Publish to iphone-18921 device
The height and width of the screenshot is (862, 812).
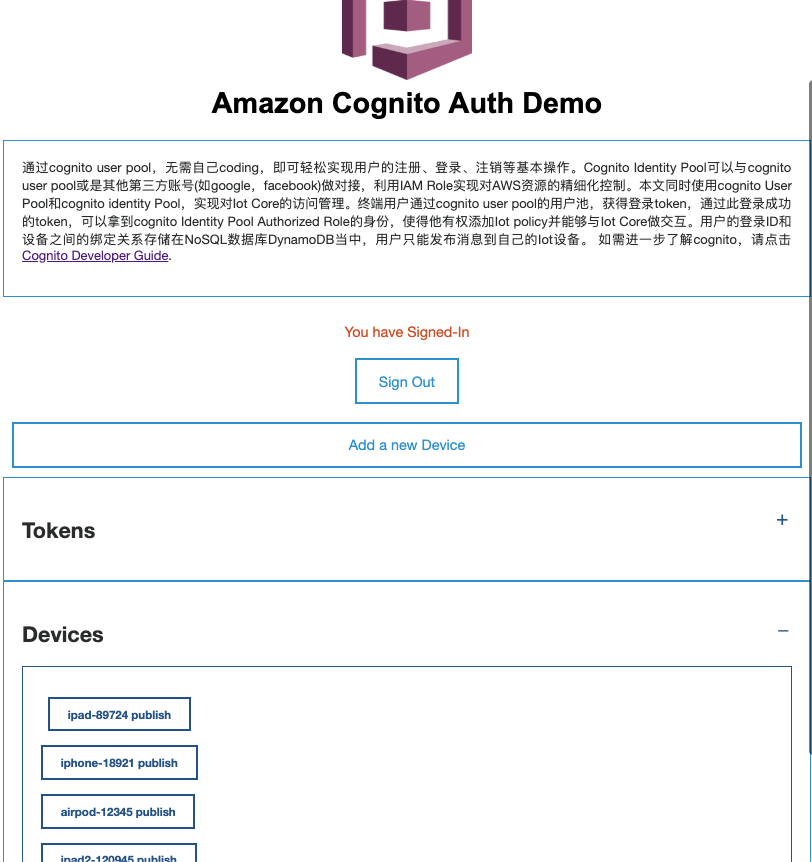point(119,763)
